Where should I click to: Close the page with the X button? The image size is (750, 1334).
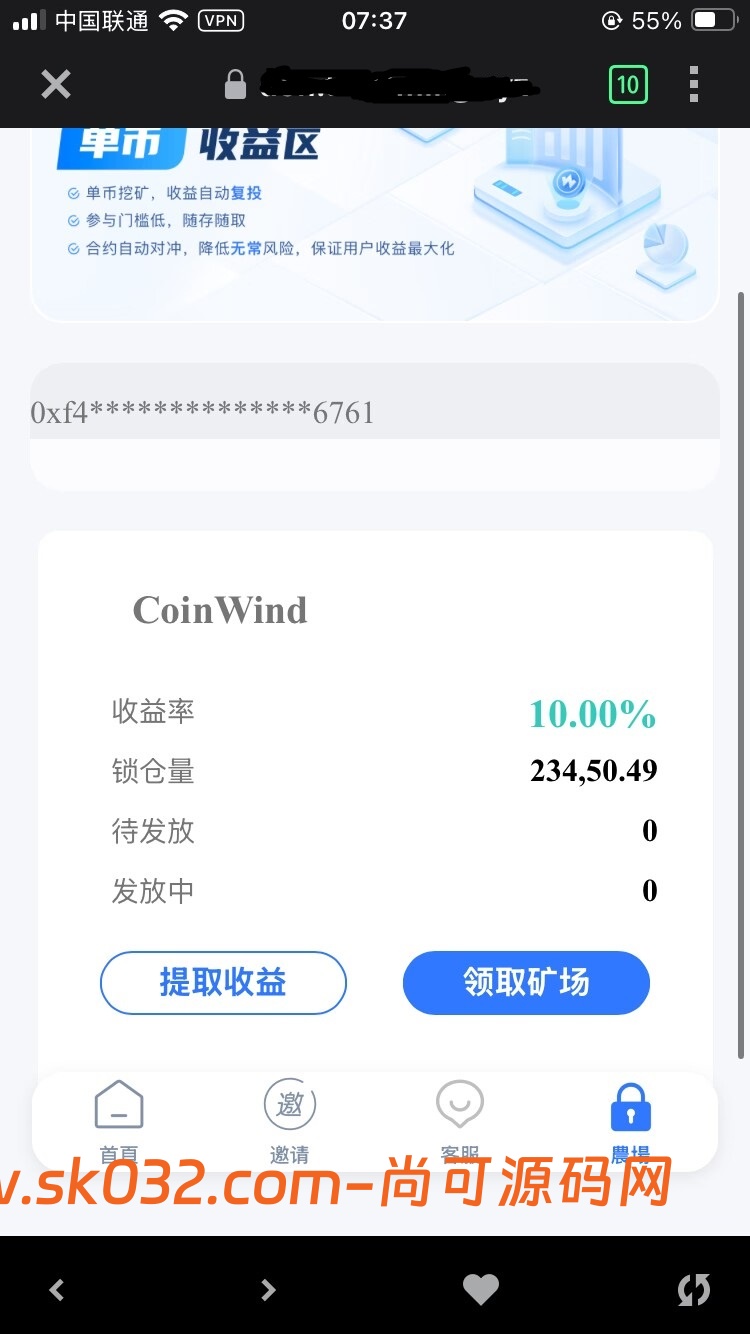[x=56, y=84]
